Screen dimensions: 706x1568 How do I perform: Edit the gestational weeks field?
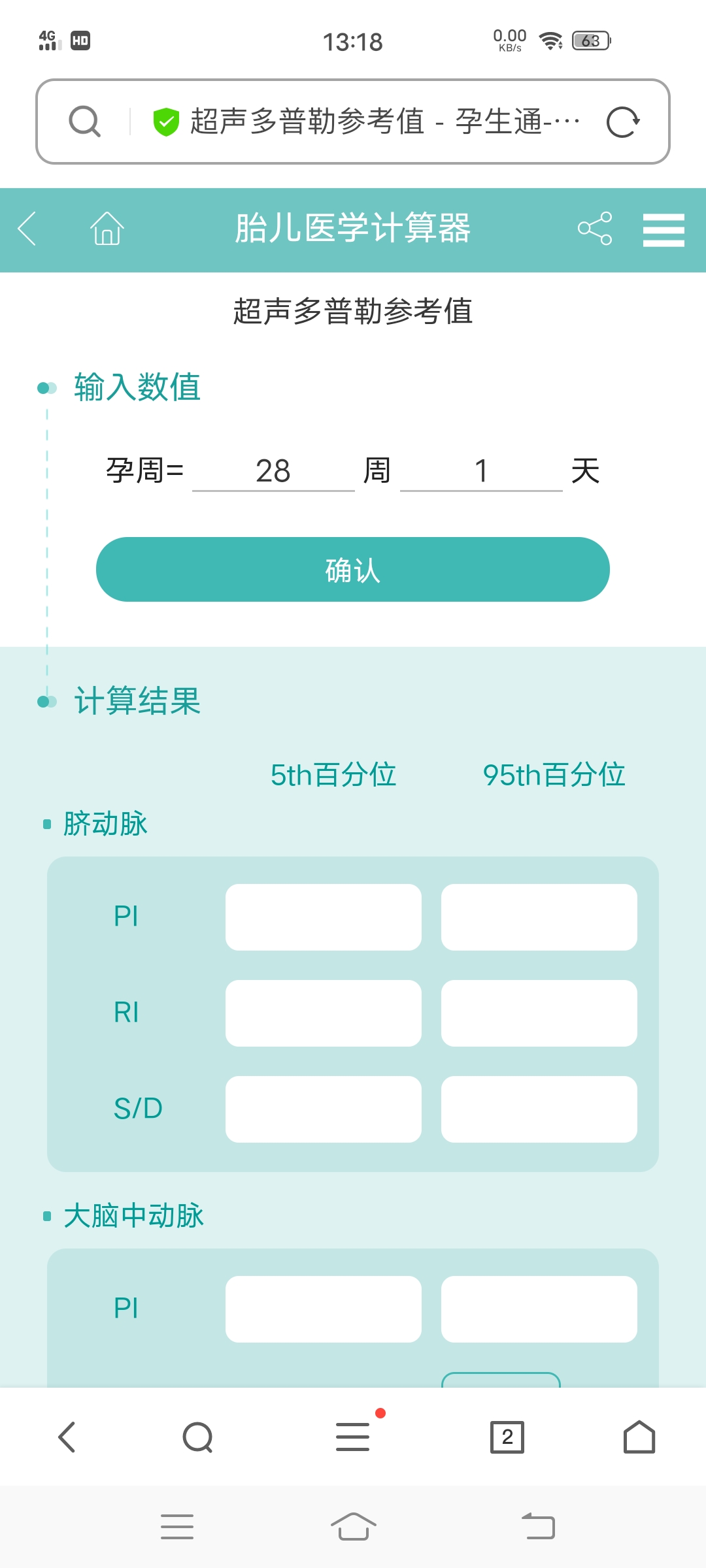click(x=273, y=471)
